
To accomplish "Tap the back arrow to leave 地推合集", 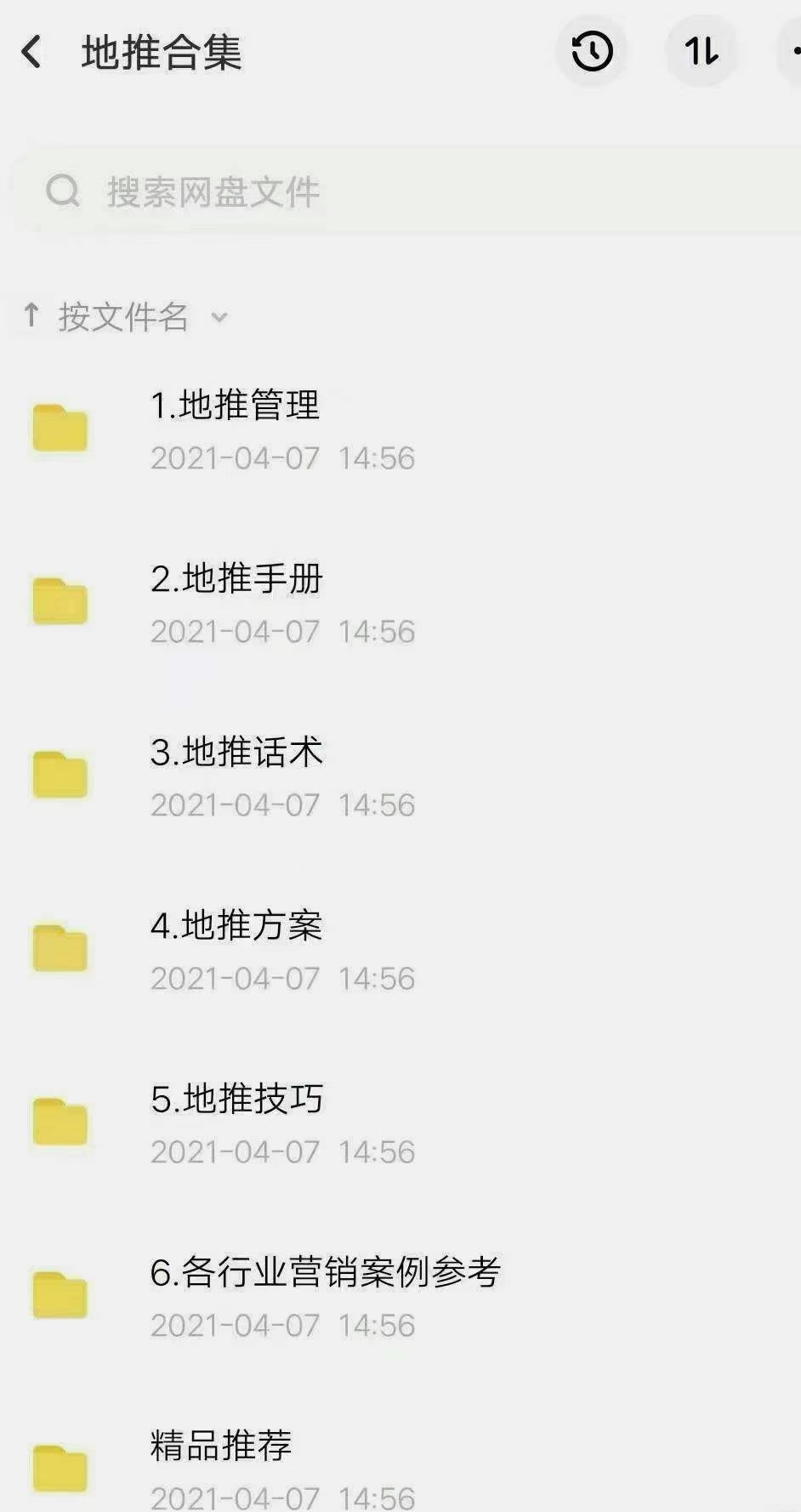I will tap(31, 51).
